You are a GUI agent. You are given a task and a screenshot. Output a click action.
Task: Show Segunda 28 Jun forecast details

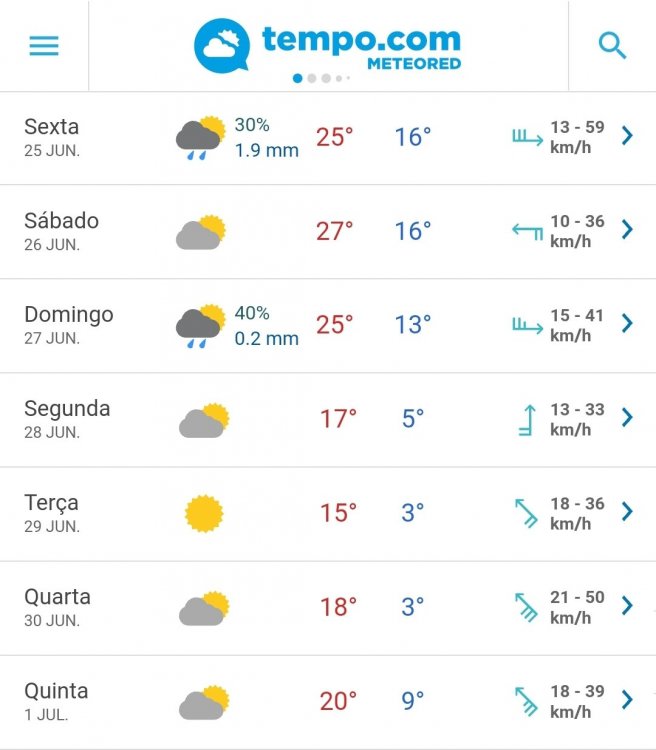click(x=627, y=417)
